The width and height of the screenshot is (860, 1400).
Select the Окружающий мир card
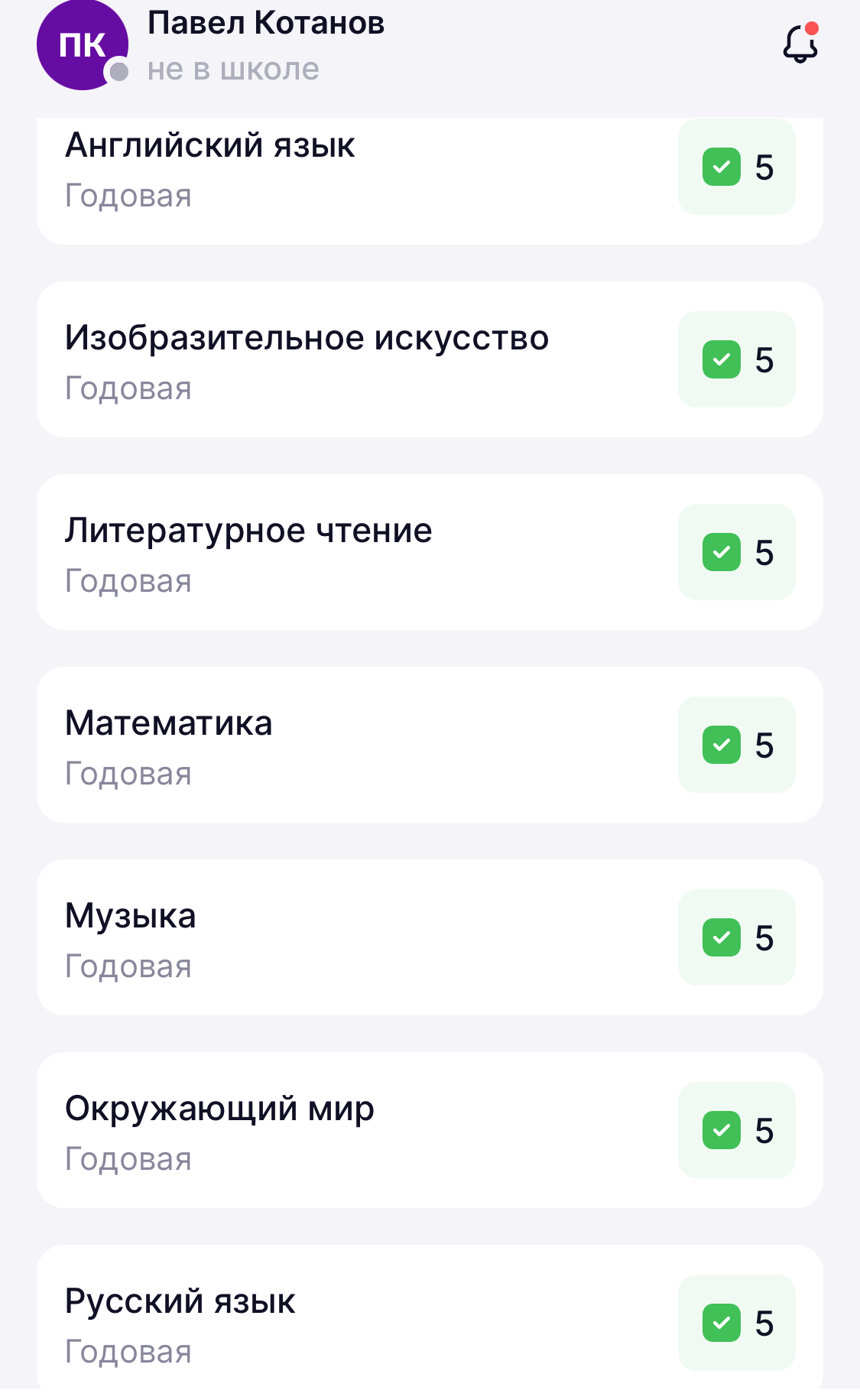click(x=430, y=1130)
